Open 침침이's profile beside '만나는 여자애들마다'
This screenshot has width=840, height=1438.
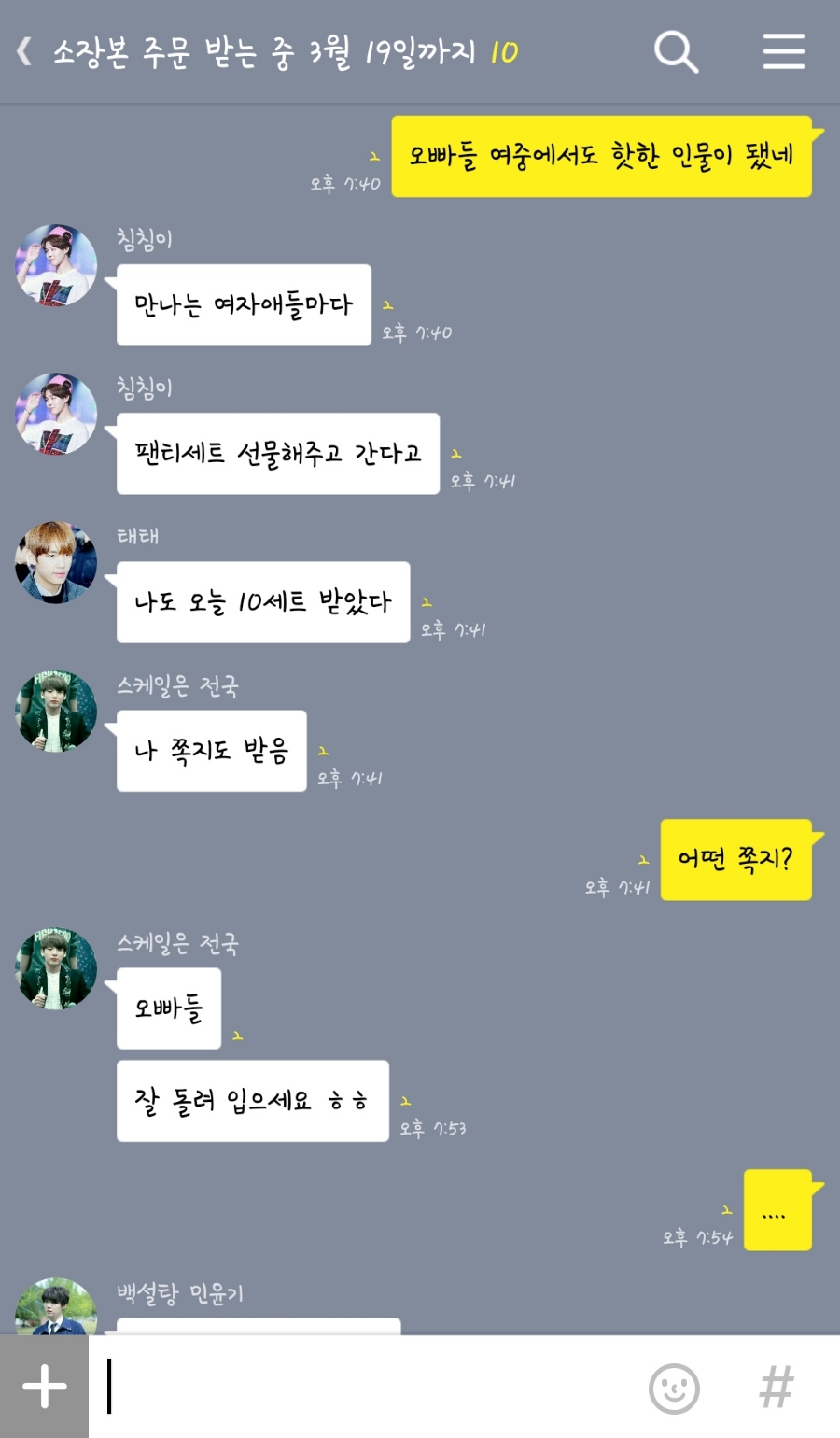(56, 265)
